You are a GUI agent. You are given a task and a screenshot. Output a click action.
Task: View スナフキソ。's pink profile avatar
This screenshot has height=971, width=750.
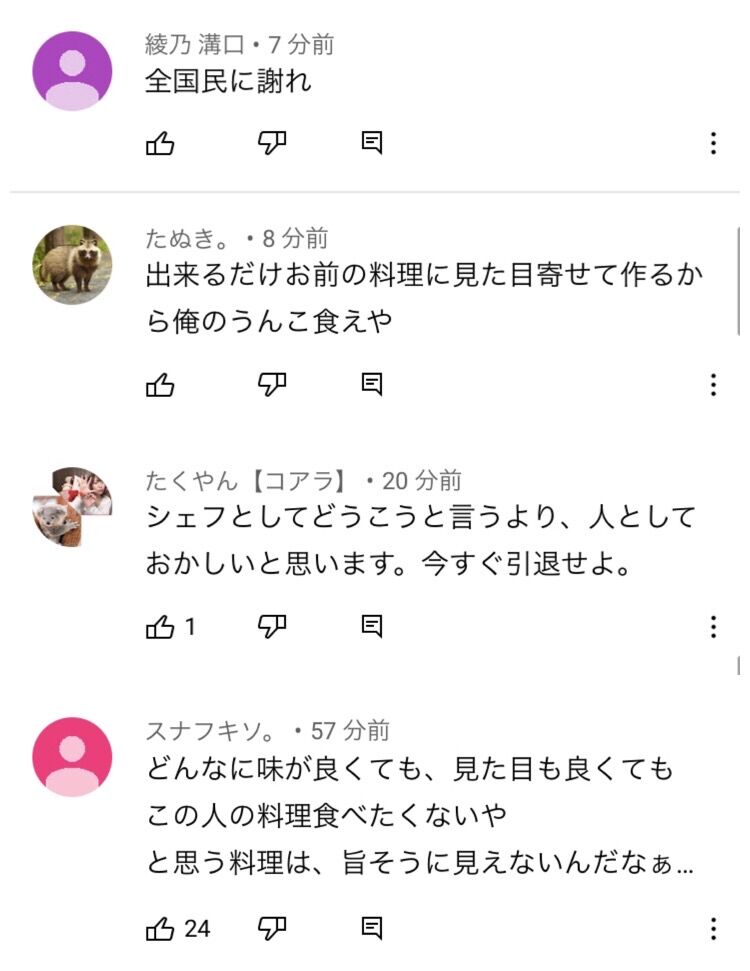coord(72,757)
